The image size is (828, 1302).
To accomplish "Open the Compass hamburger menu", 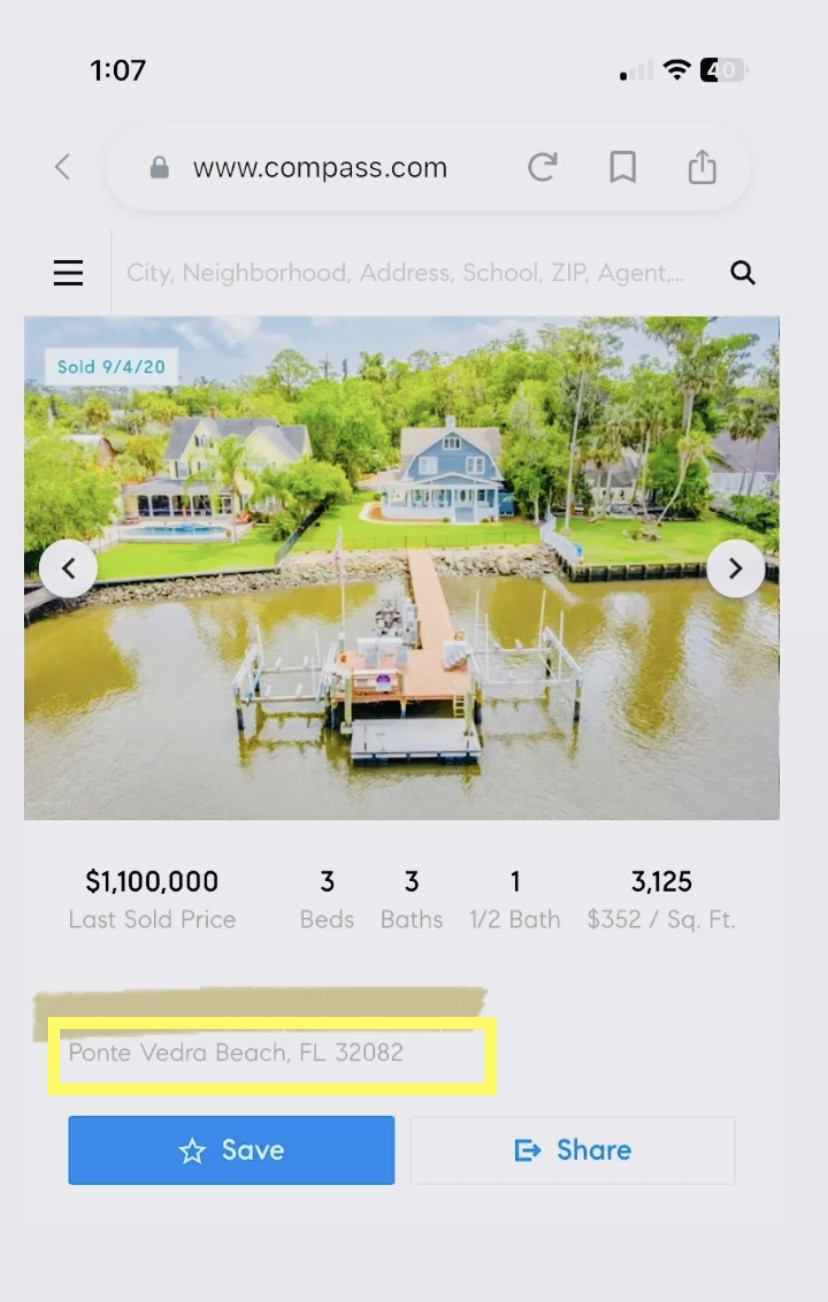I will [x=68, y=273].
